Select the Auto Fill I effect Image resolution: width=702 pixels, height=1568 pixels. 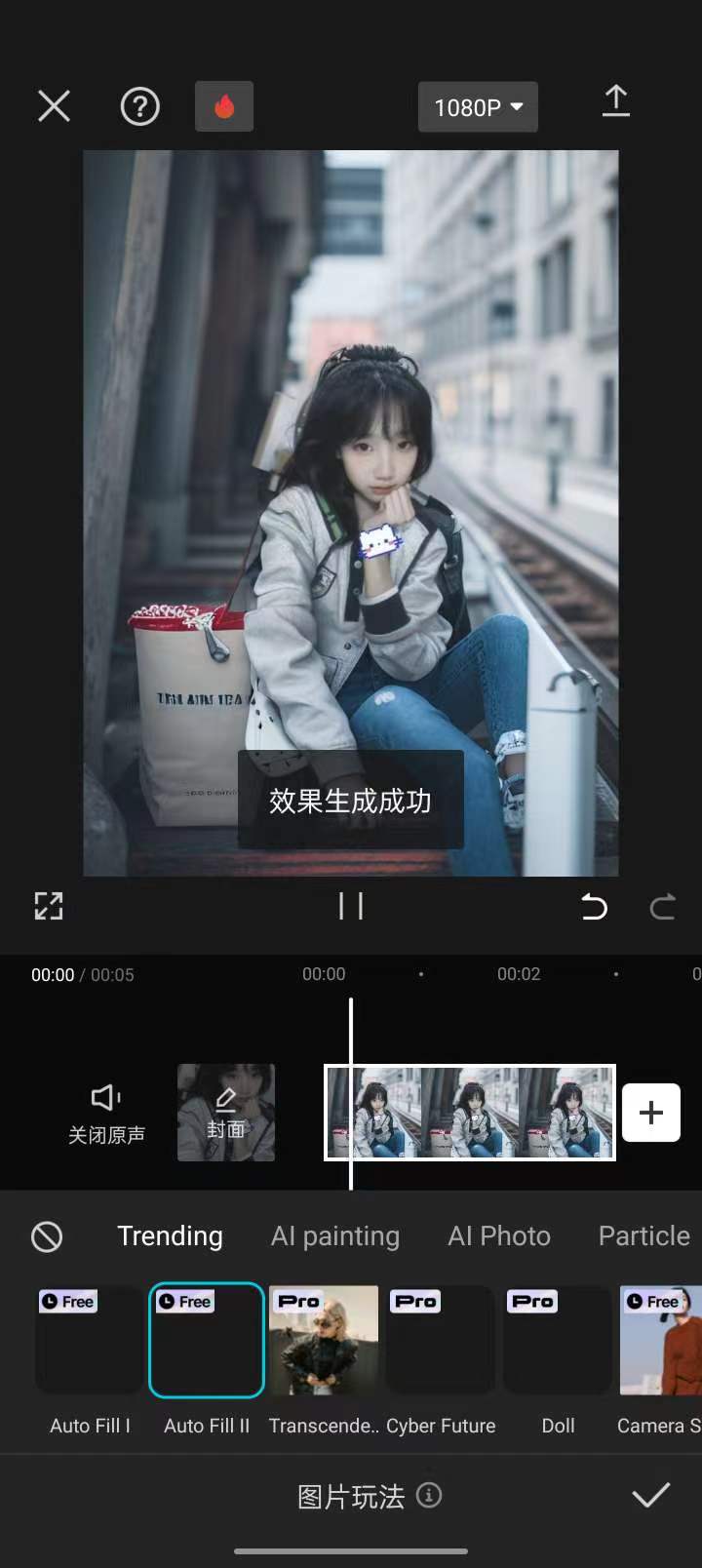click(x=89, y=1342)
